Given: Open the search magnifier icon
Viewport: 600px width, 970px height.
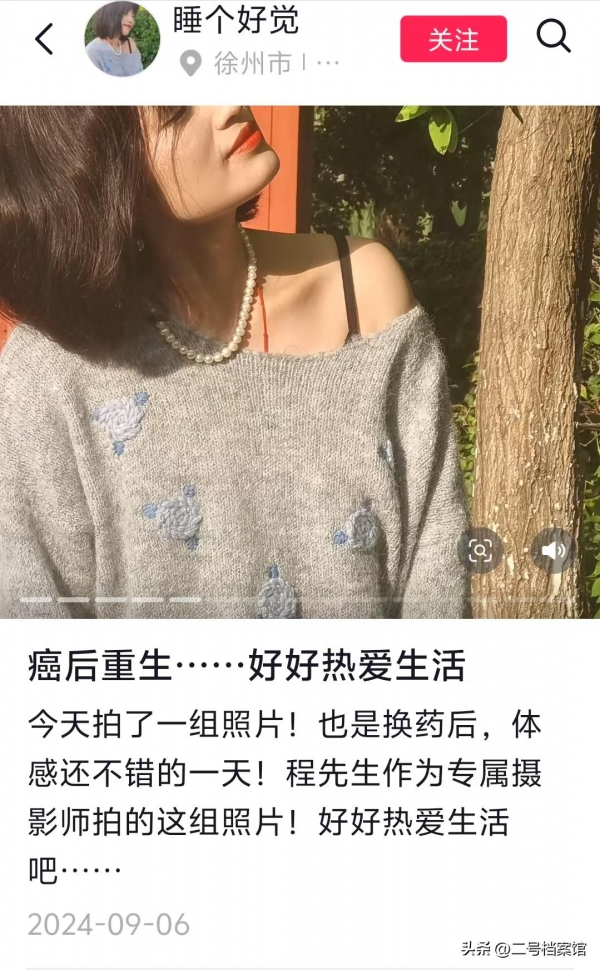Looking at the screenshot, I should (x=553, y=37).
